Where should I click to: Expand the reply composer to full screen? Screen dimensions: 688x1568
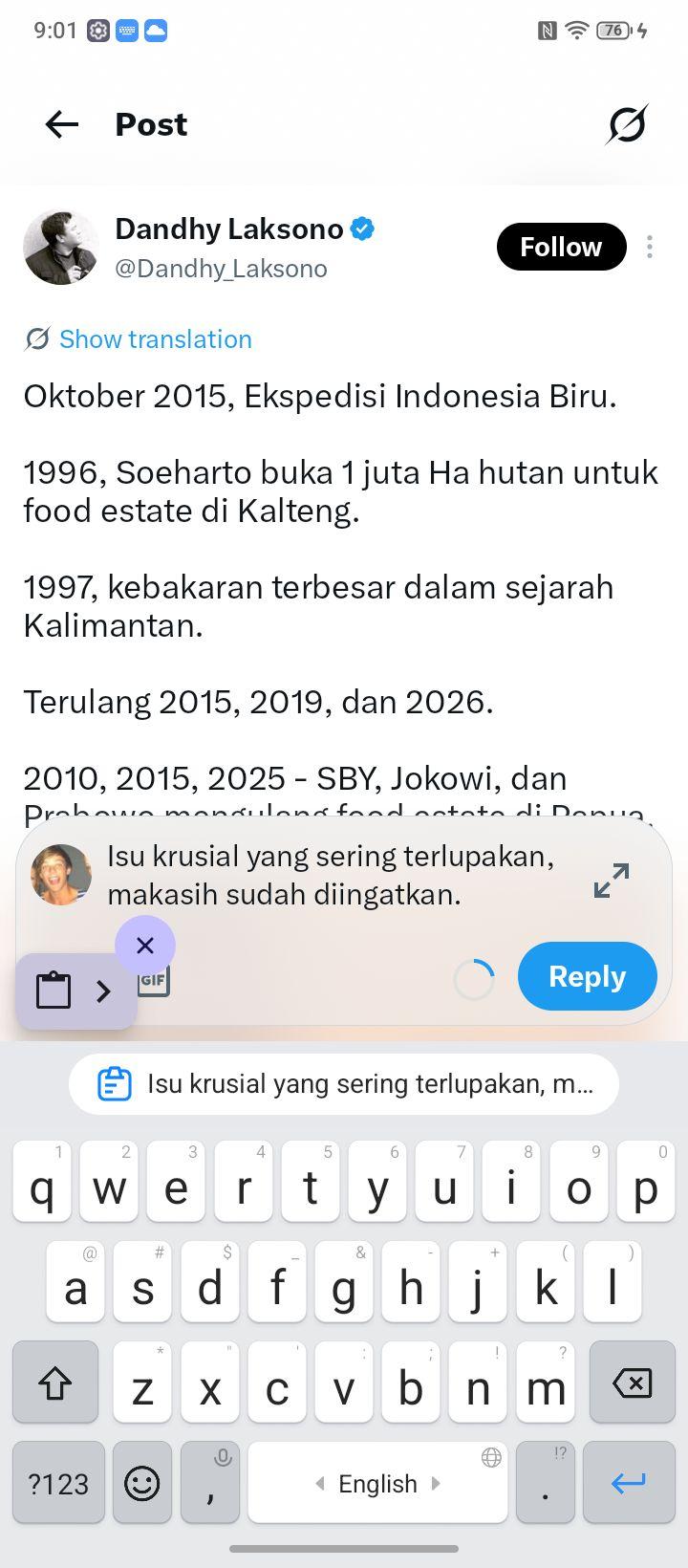[x=612, y=881]
